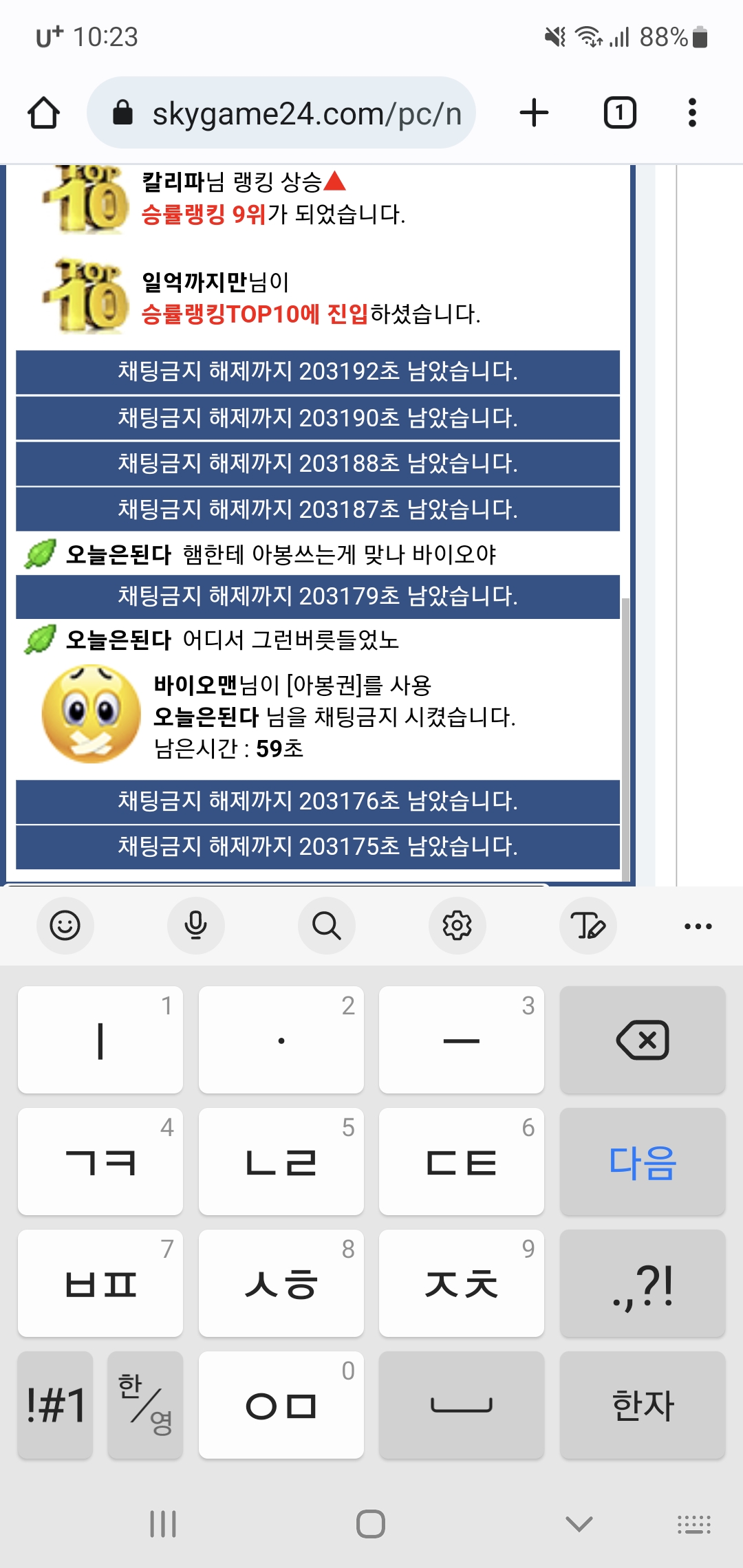The width and height of the screenshot is (743, 1568).
Task: Open the !#1 symbols keyboard
Action: click(x=55, y=1405)
